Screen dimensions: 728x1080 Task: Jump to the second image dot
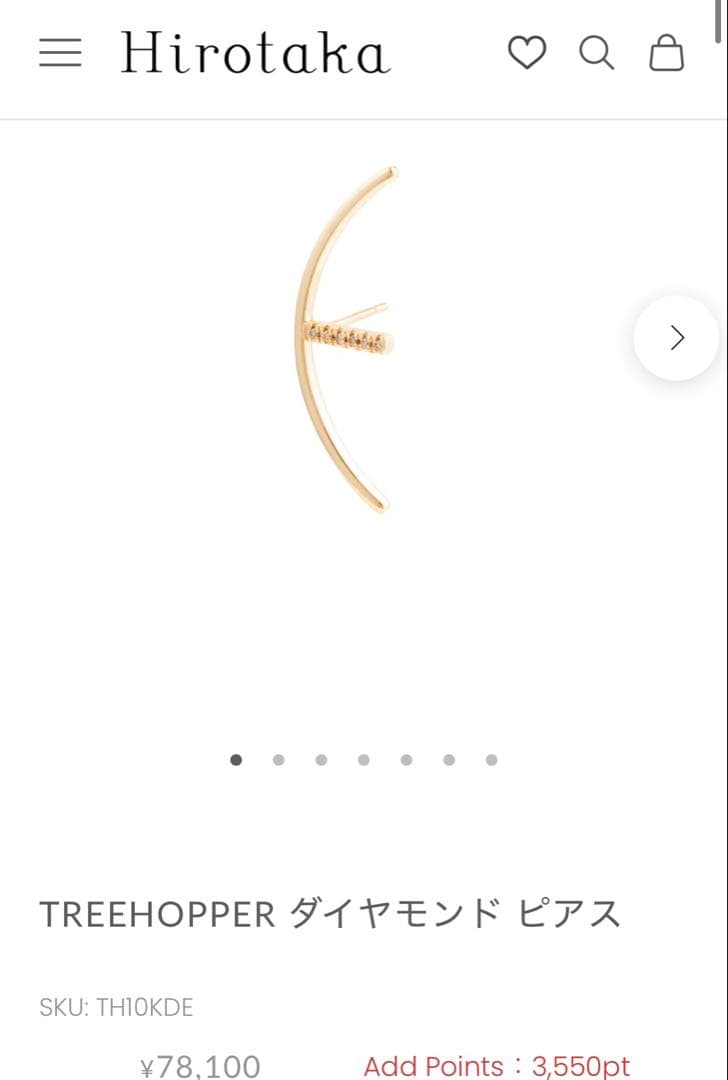point(278,760)
